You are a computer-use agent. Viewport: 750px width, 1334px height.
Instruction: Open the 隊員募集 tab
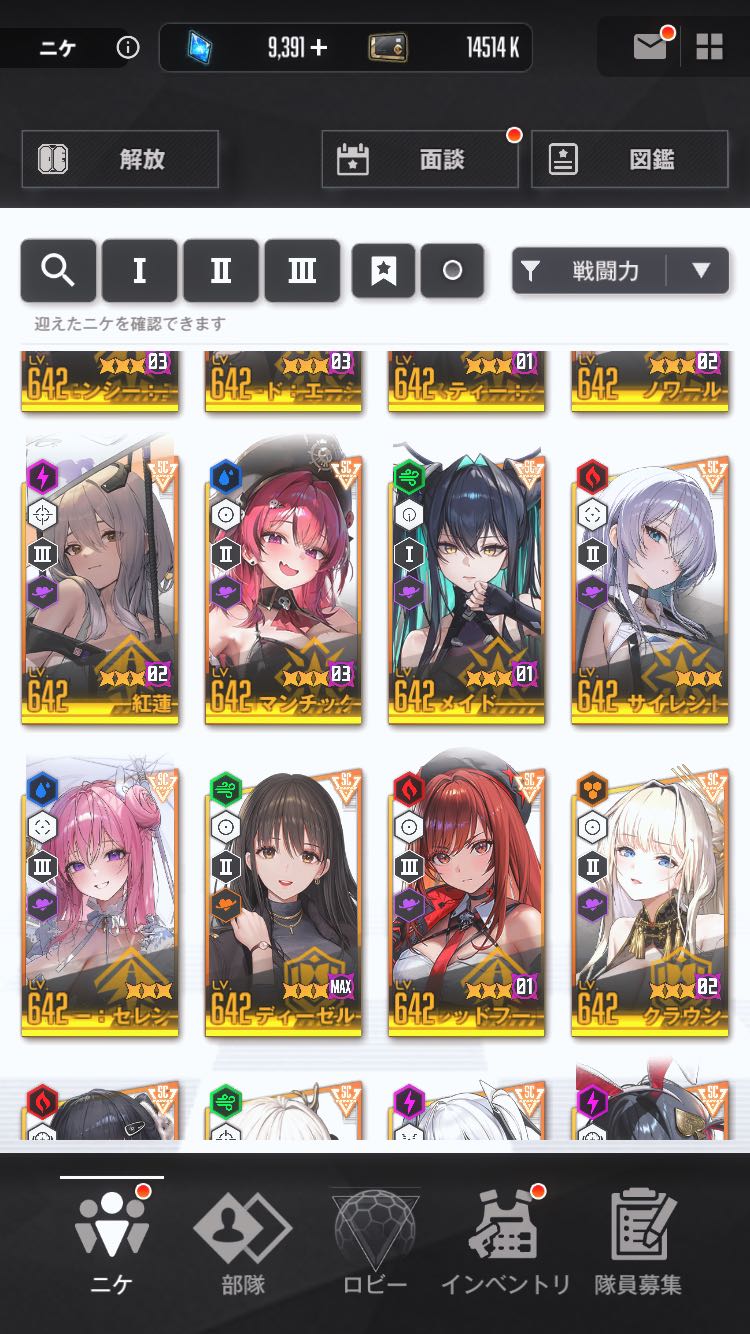[638, 1242]
